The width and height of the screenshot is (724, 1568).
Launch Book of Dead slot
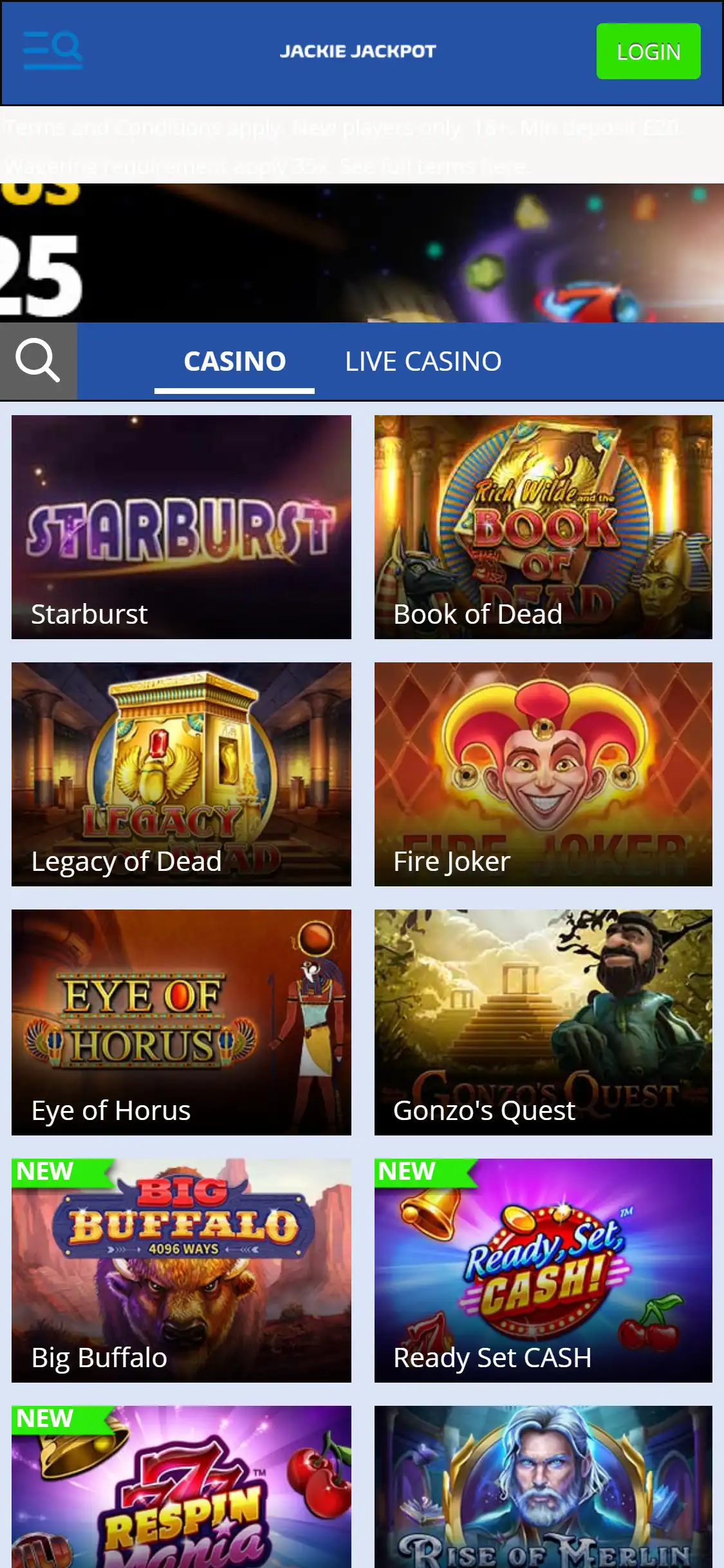543,527
